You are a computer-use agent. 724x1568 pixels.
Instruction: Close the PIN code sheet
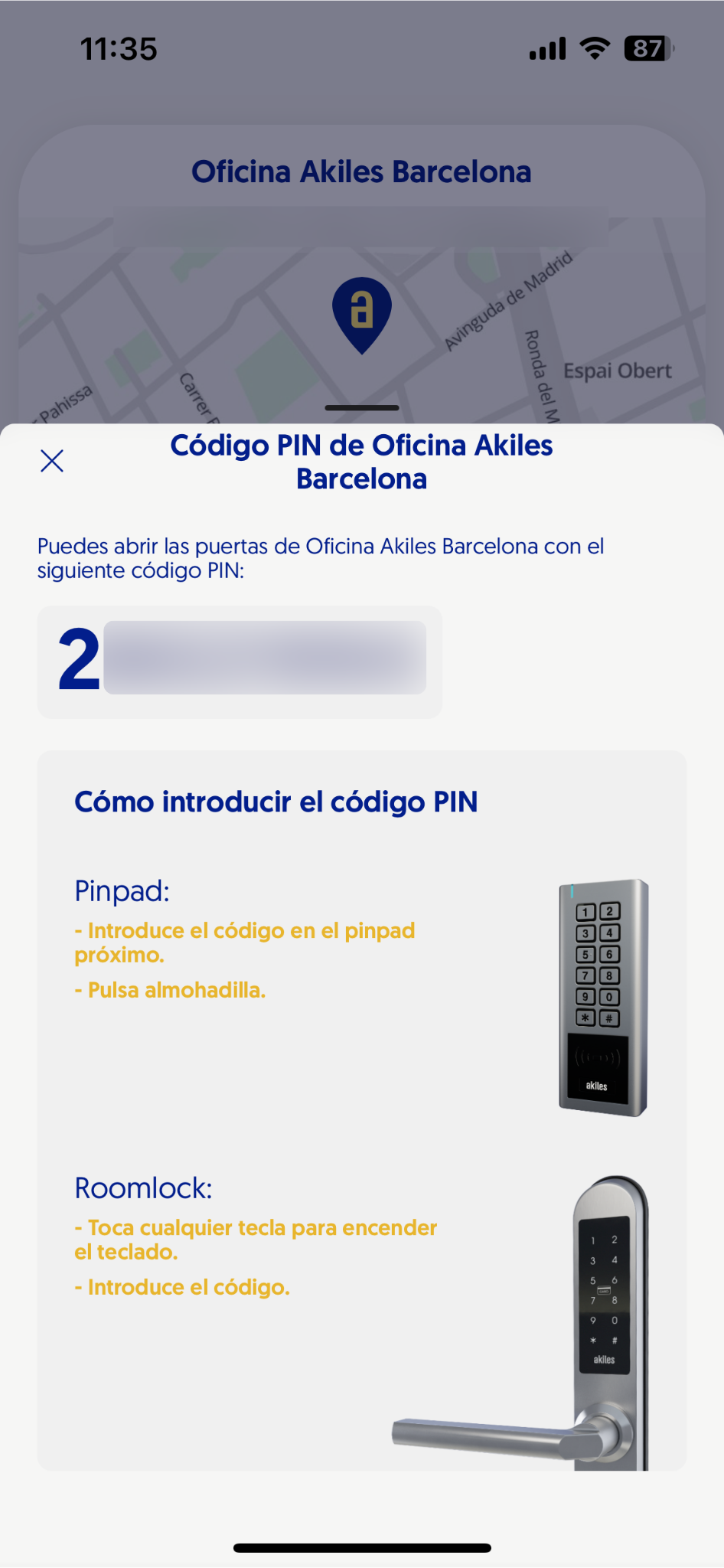52,461
